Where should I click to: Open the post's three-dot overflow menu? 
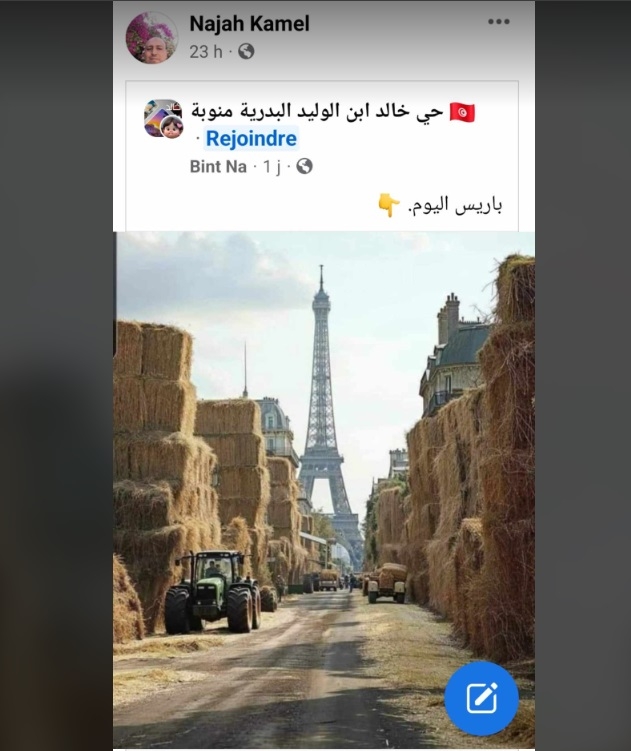499,22
